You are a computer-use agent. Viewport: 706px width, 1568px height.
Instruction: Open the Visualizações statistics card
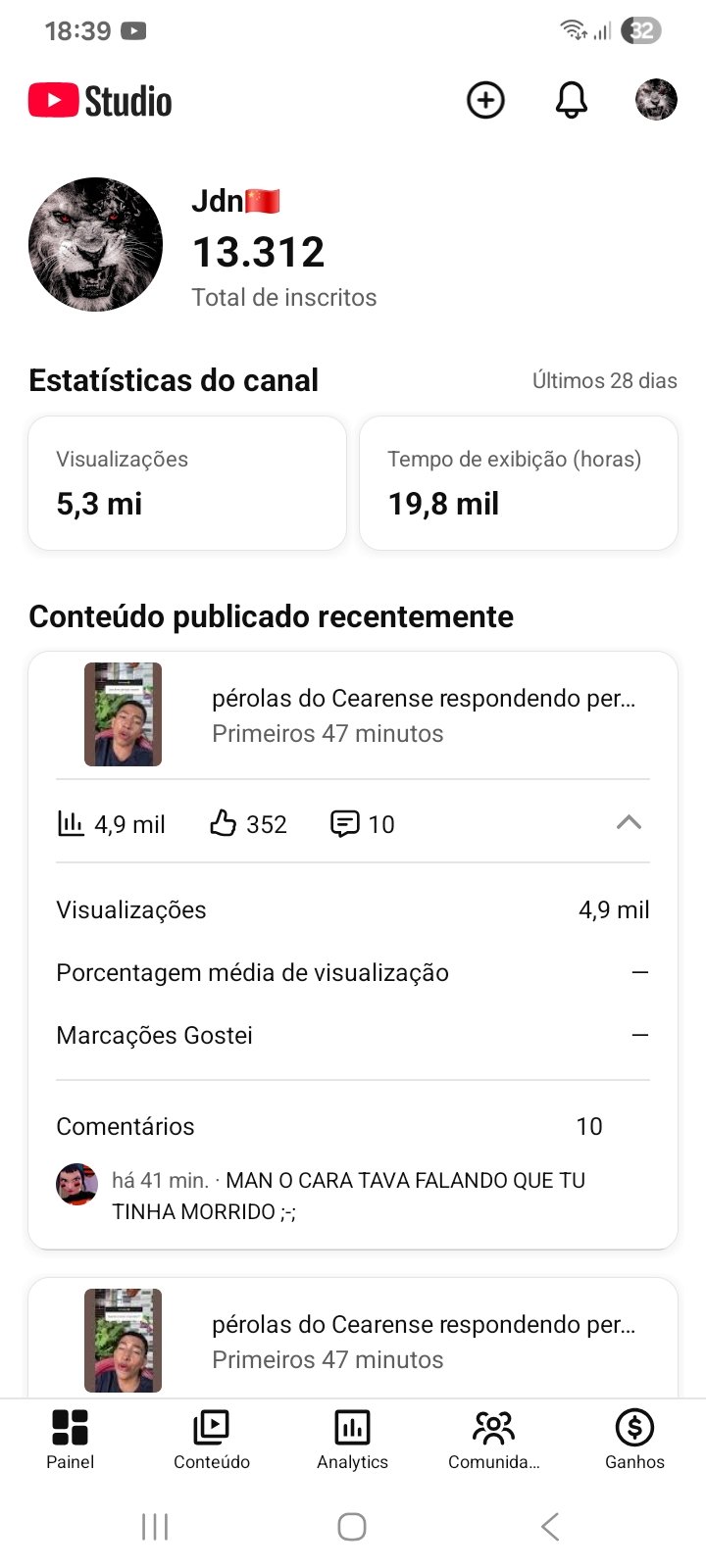coord(187,483)
